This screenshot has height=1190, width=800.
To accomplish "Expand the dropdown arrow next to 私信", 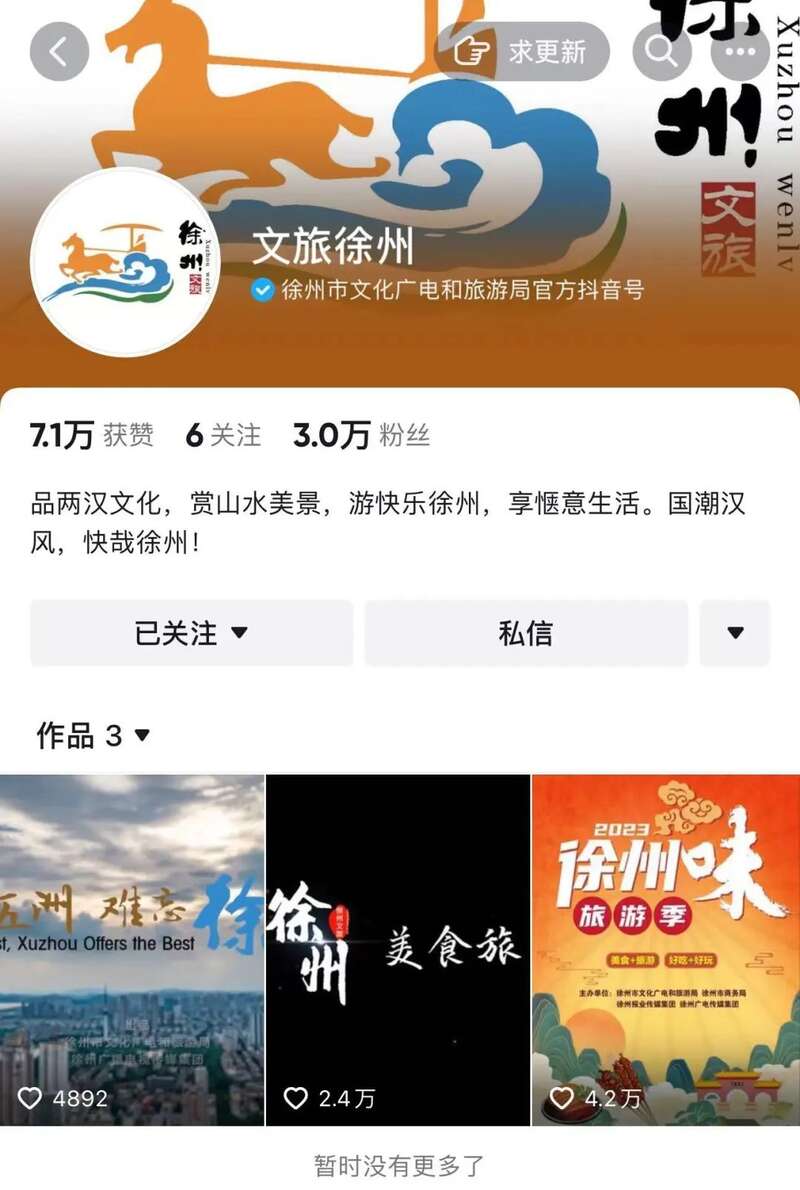I will tap(735, 633).
